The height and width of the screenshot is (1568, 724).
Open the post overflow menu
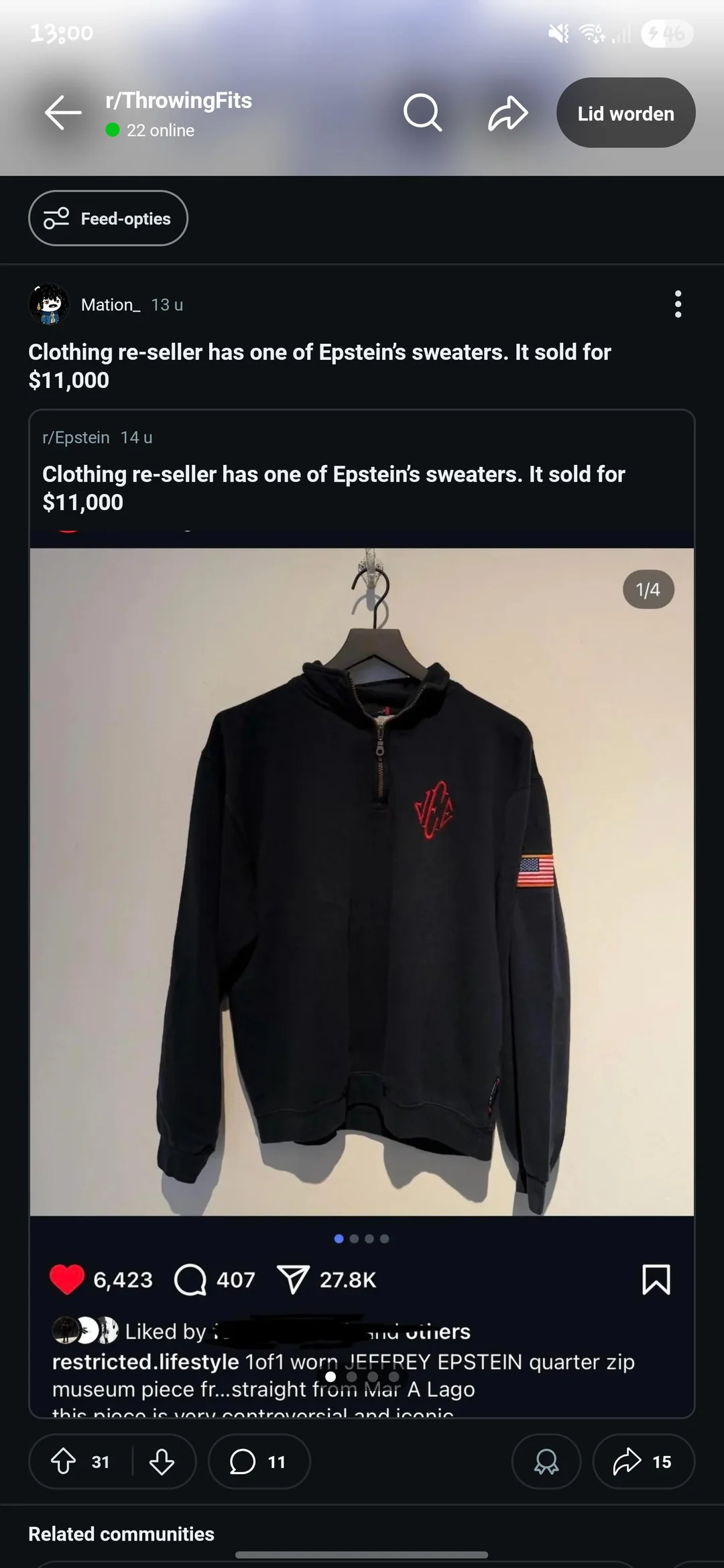coord(678,304)
